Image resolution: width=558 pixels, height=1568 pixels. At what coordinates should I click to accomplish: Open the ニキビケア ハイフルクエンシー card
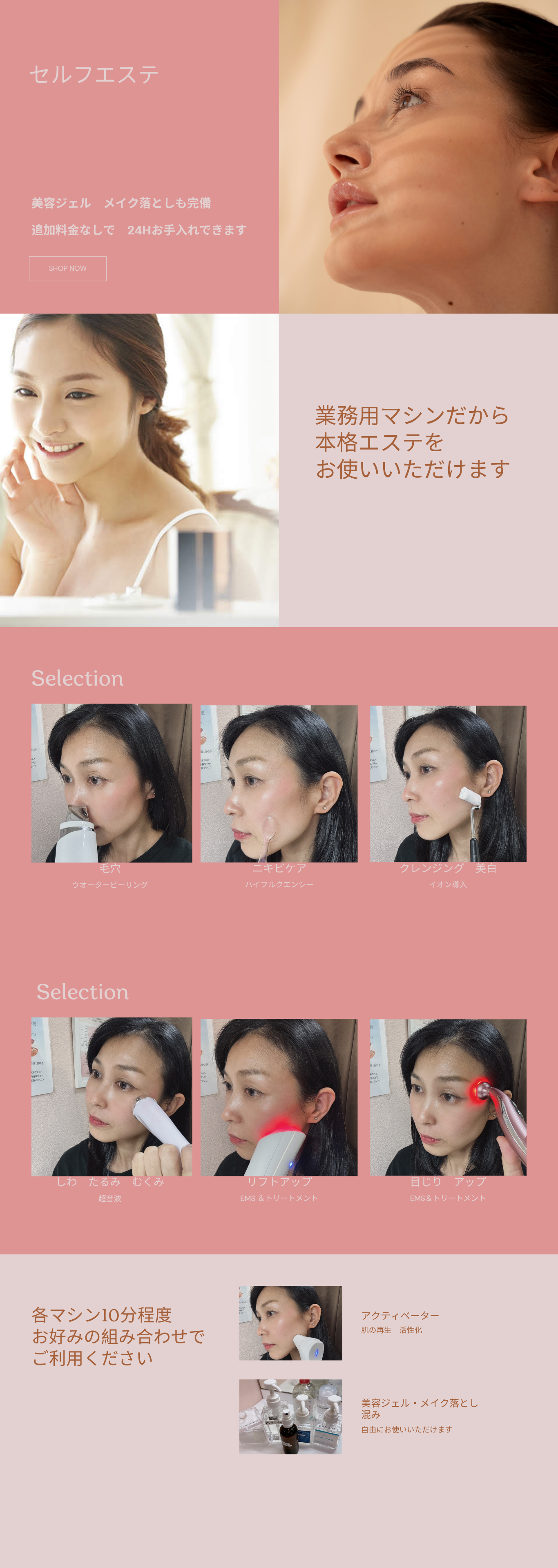coord(279,784)
